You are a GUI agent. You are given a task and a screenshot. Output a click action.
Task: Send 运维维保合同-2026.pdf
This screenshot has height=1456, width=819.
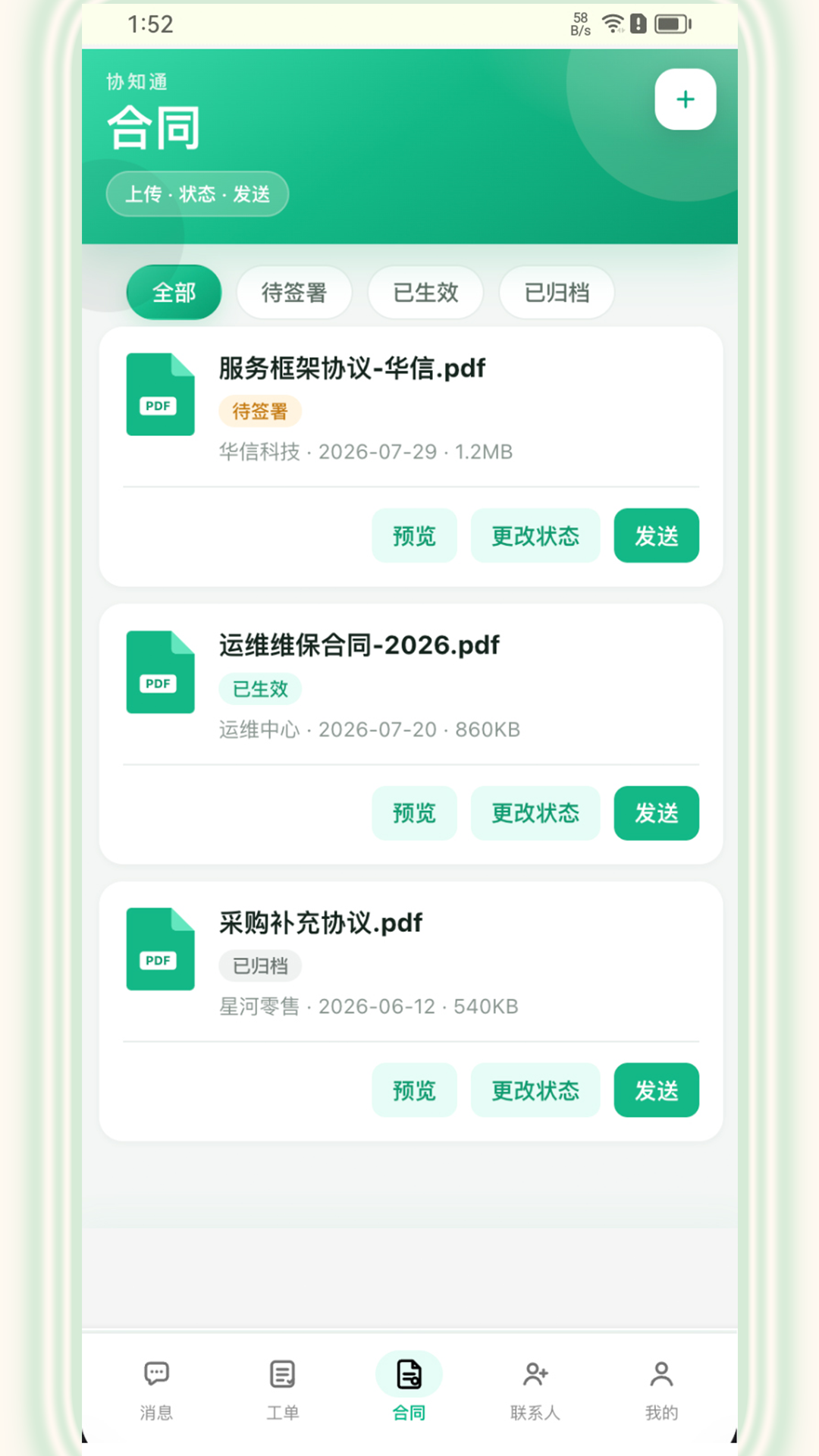[x=657, y=813]
